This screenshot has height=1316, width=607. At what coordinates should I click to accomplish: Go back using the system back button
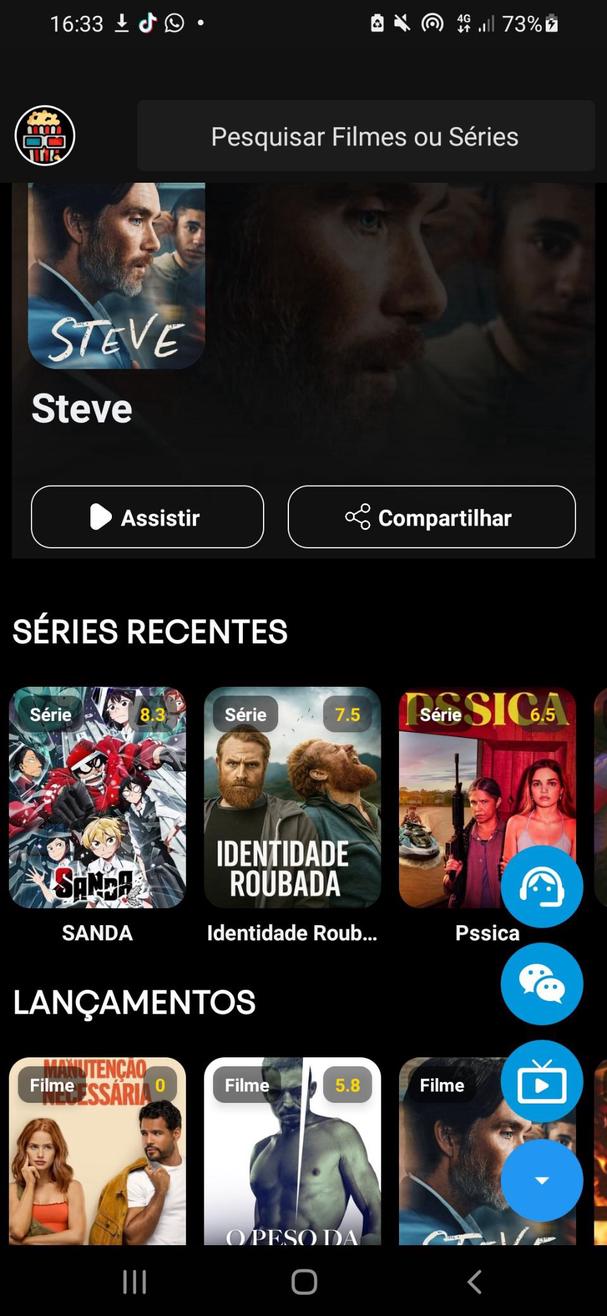tap(474, 1282)
